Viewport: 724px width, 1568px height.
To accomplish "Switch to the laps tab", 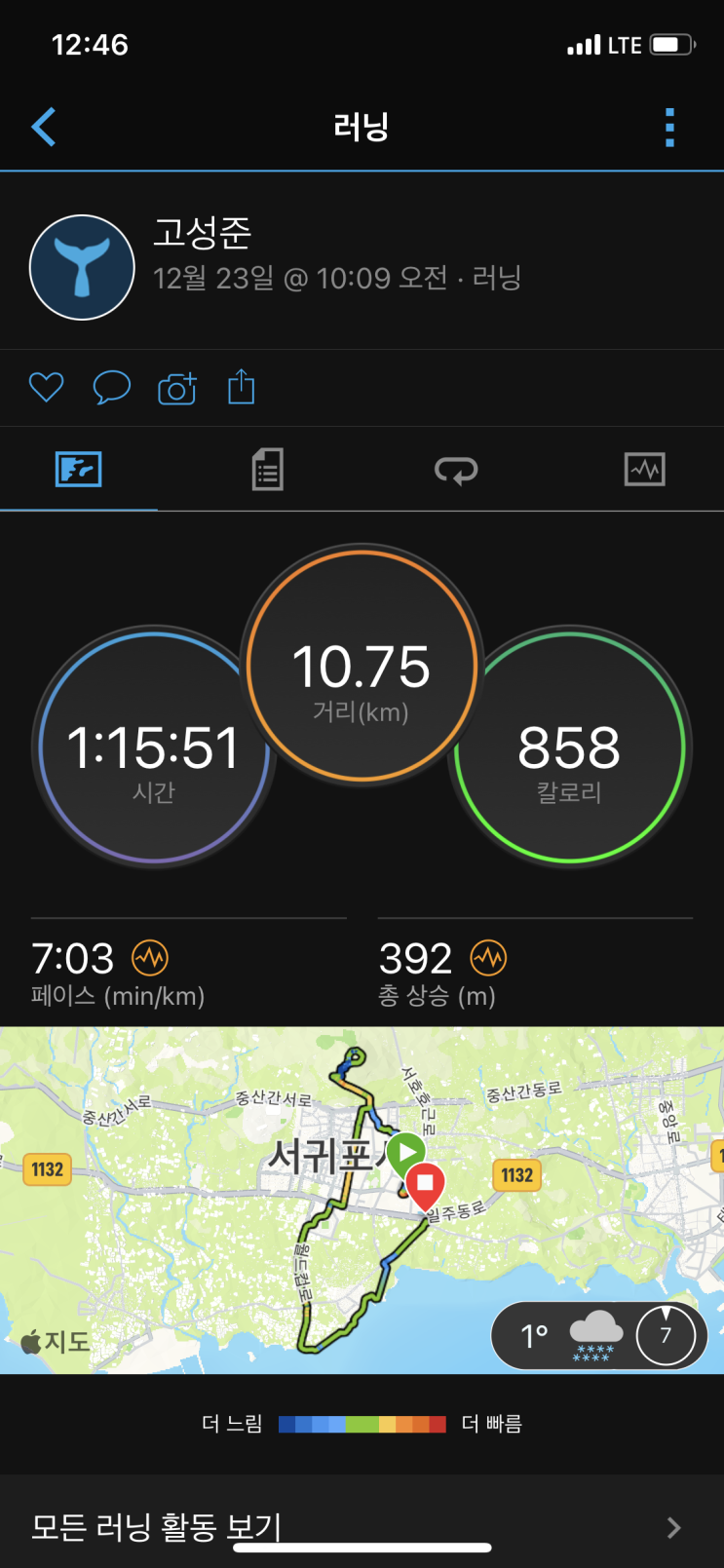I will 456,471.
